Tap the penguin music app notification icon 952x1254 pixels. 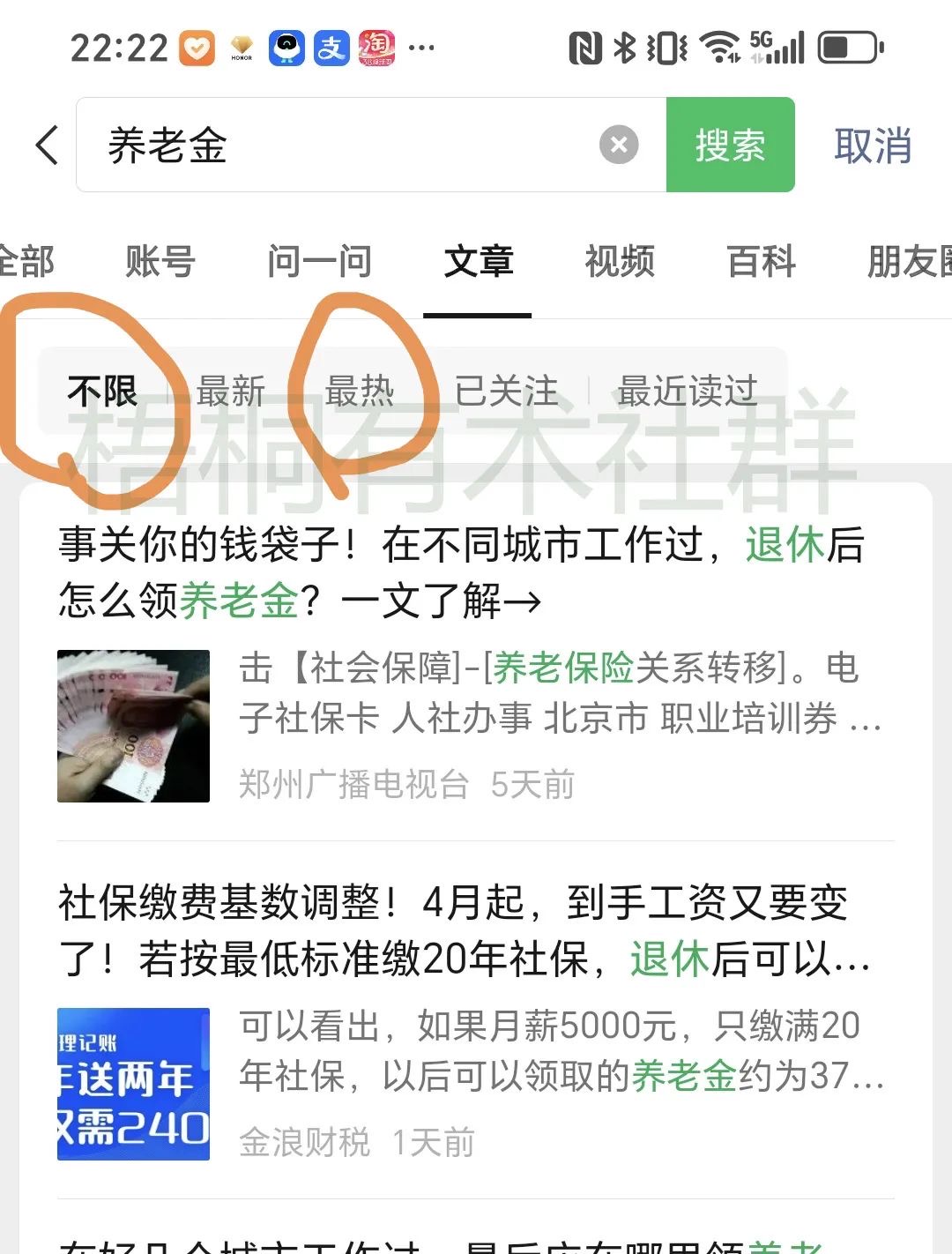286,49
